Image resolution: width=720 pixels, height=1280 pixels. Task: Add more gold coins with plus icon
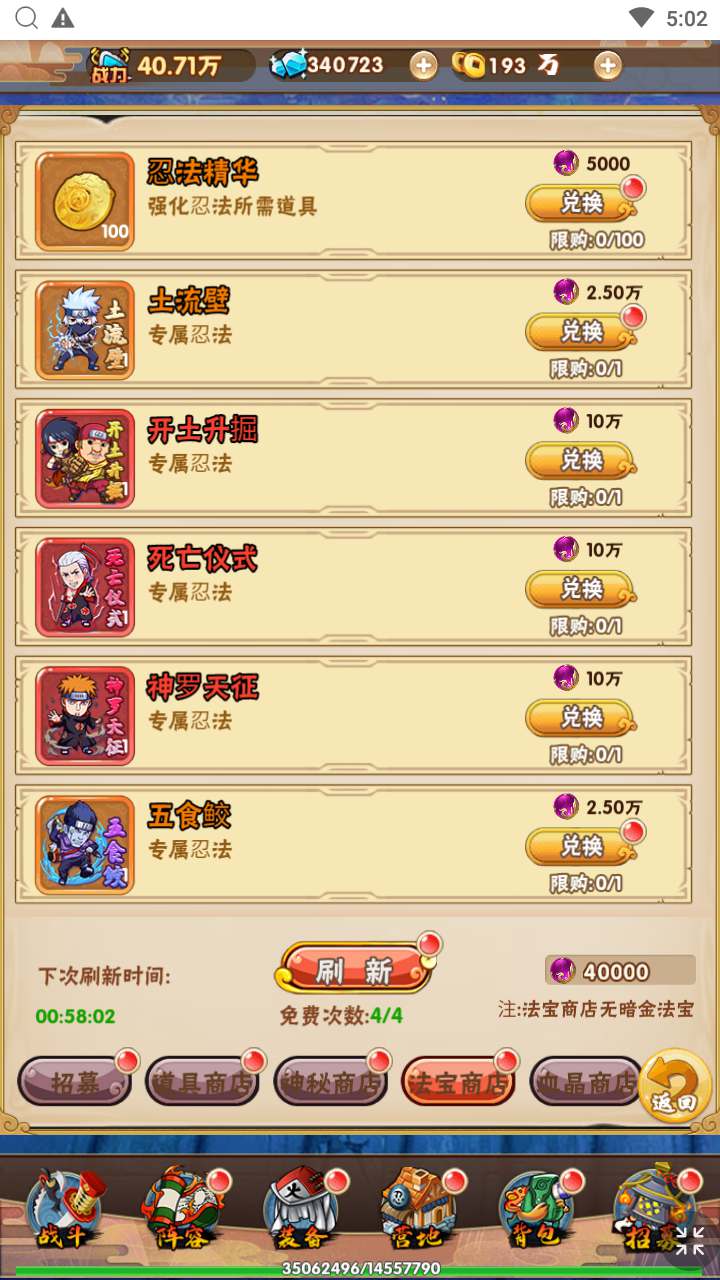607,66
